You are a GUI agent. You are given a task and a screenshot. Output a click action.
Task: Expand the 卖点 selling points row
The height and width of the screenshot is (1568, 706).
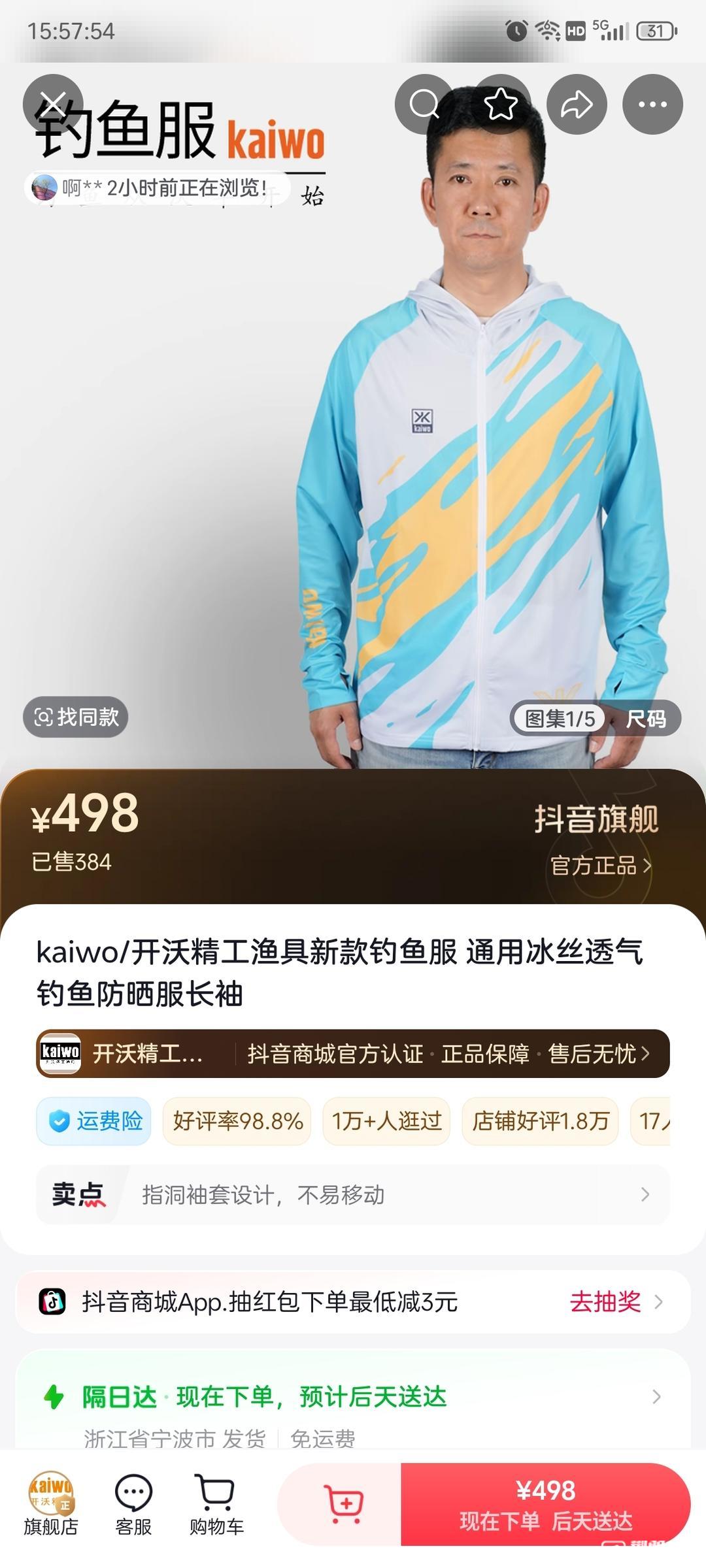(x=353, y=1195)
